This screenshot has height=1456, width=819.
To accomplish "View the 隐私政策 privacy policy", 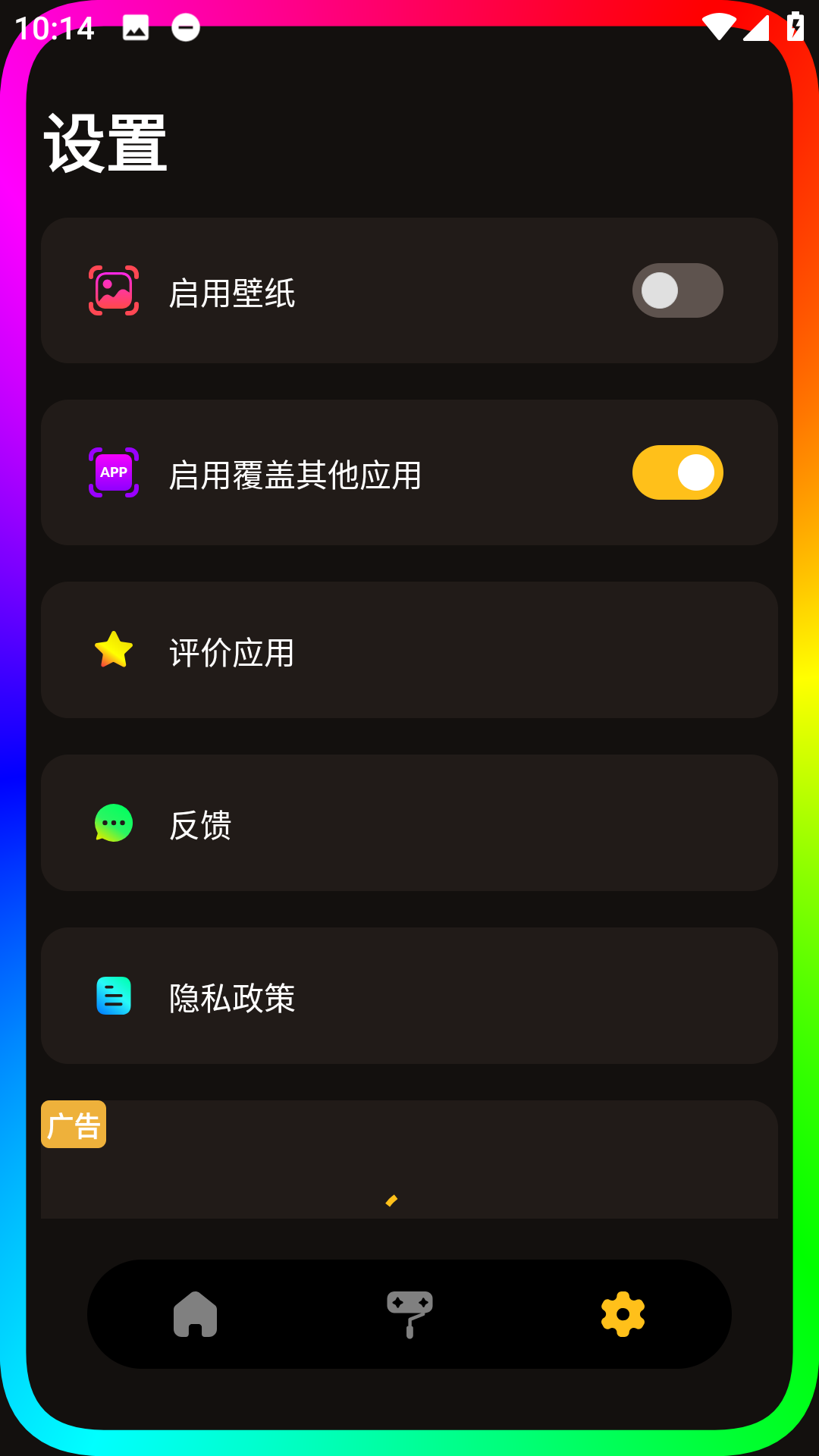I will [x=409, y=996].
